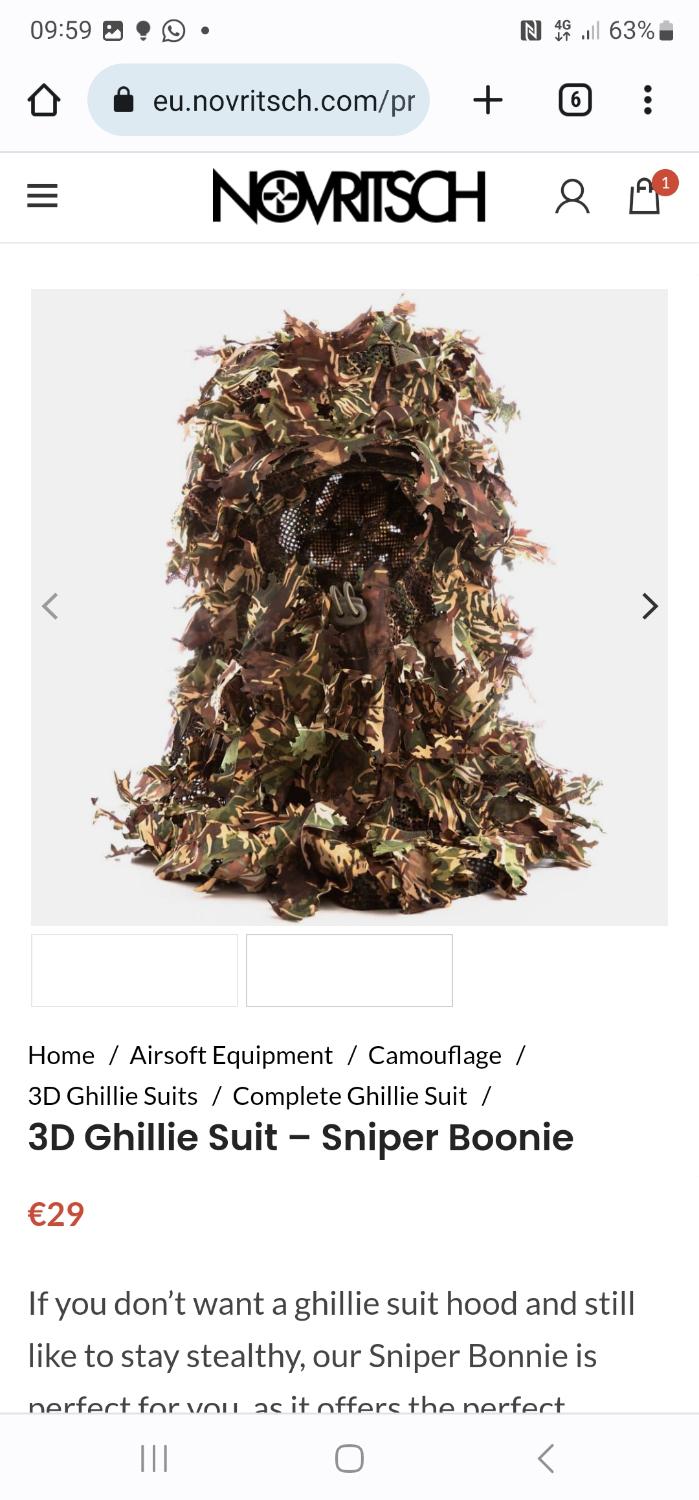Screen dimensions: 699x1500
Task: Open the 3D Ghillie Suits breadcrumb
Action: tap(113, 1096)
